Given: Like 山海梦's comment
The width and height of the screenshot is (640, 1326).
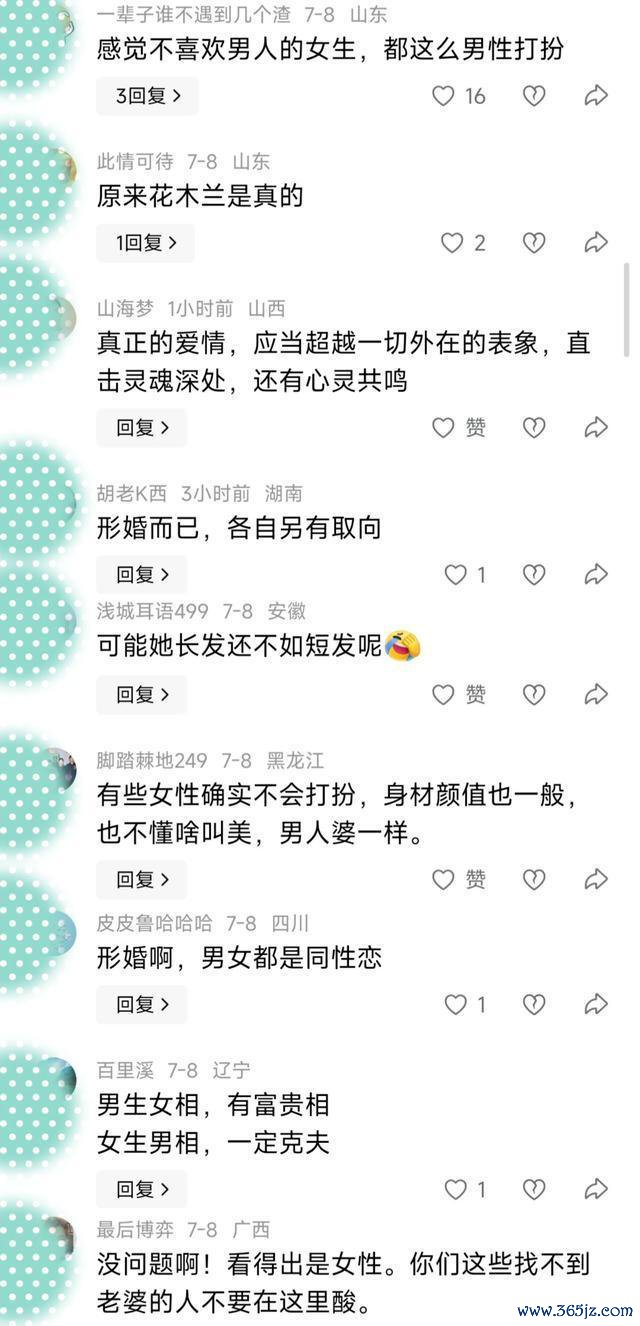Looking at the screenshot, I should pos(443,428).
